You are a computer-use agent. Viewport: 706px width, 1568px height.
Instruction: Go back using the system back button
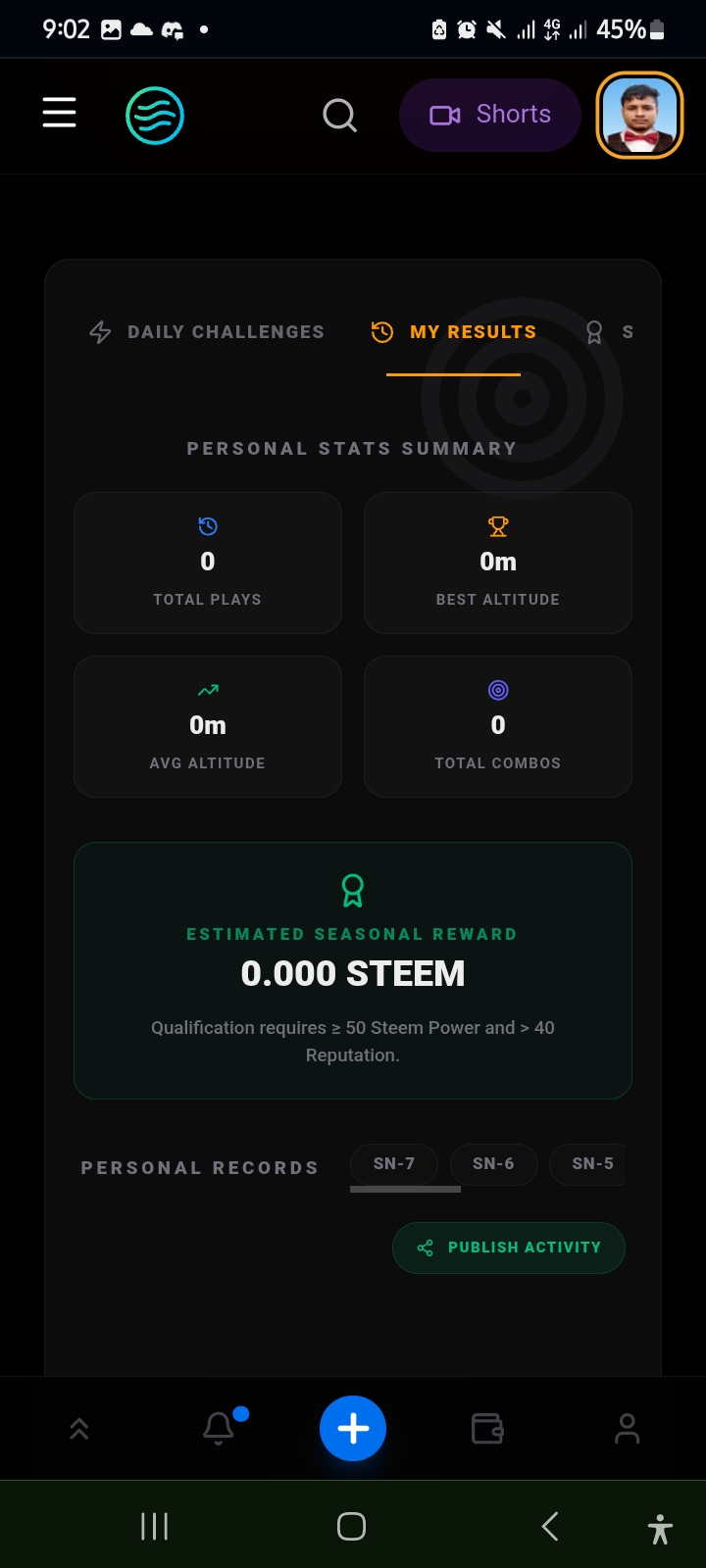click(x=550, y=1526)
